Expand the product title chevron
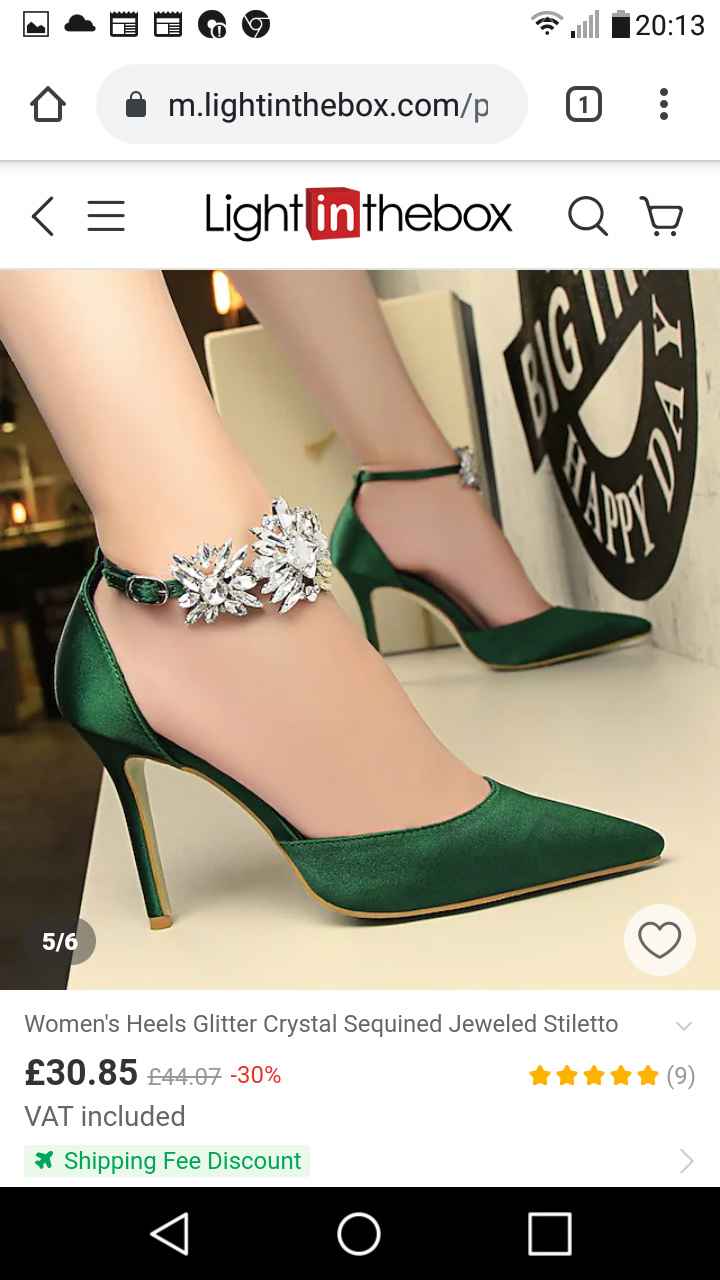Image resolution: width=720 pixels, height=1280 pixels. click(684, 1026)
